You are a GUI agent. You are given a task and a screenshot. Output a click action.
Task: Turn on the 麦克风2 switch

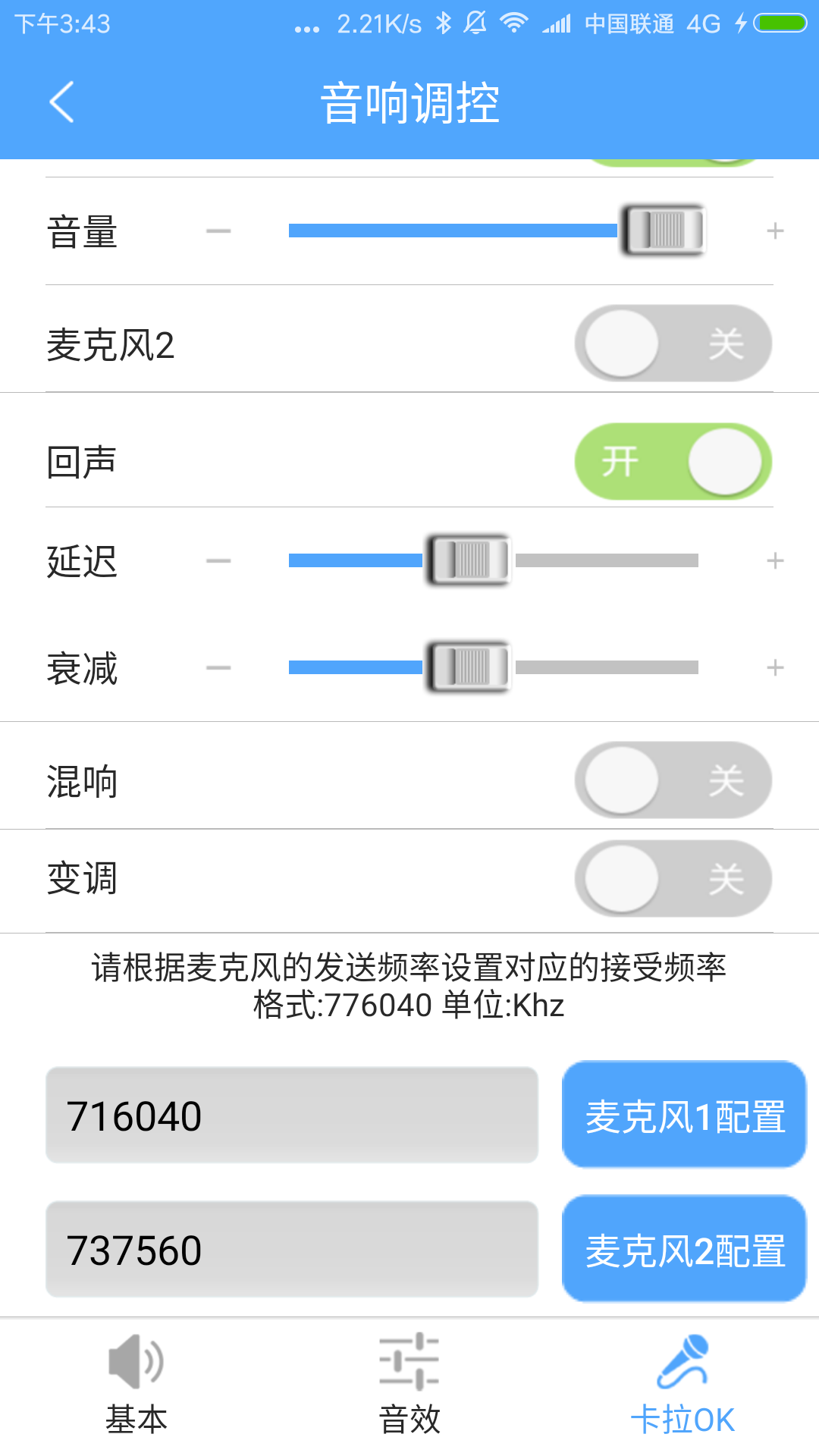[x=673, y=344]
